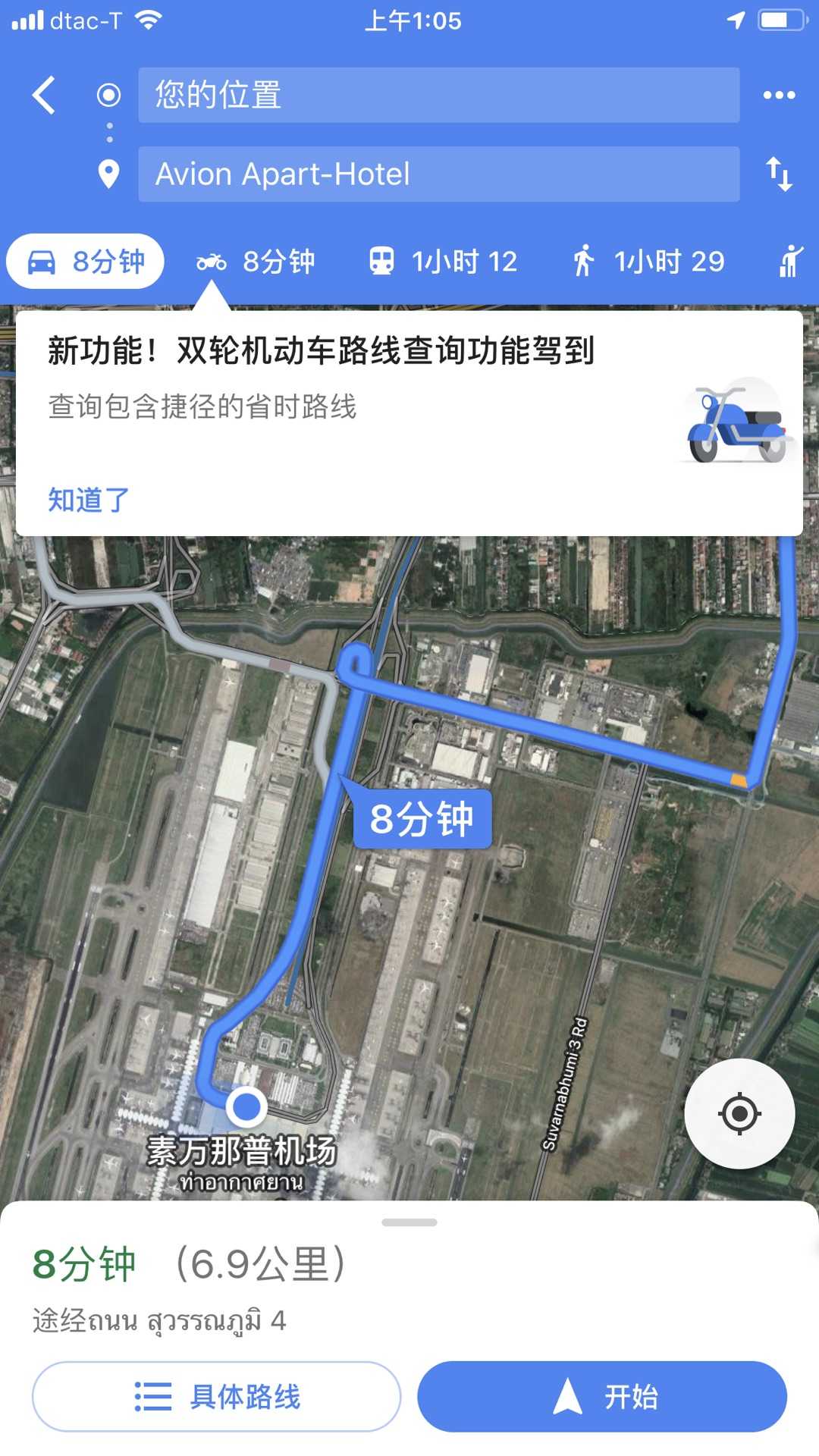This screenshot has height=1456, width=819.
Task: Open the three-dot overflow menu
Action: (x=779, y=96)
